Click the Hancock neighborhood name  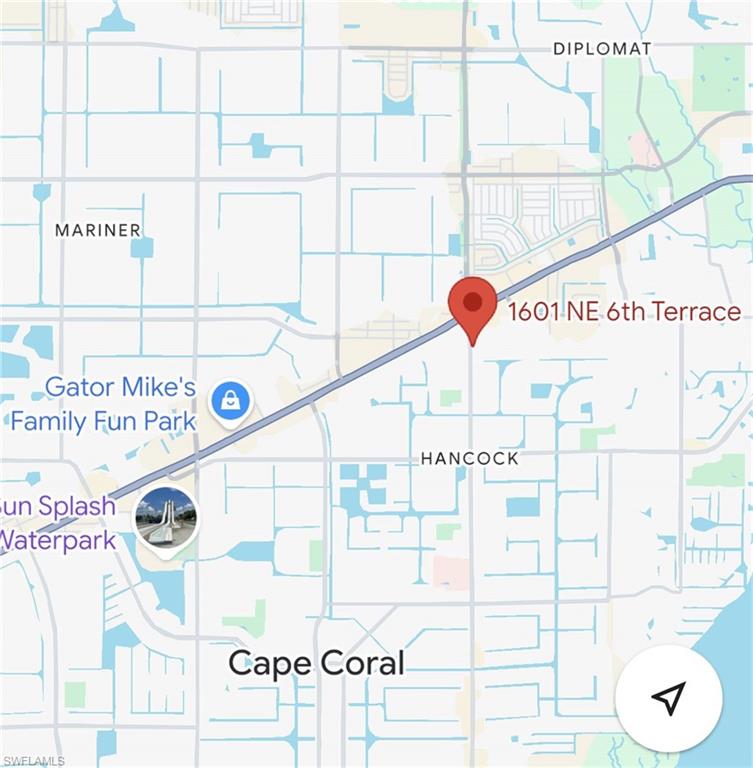point(466,457)
